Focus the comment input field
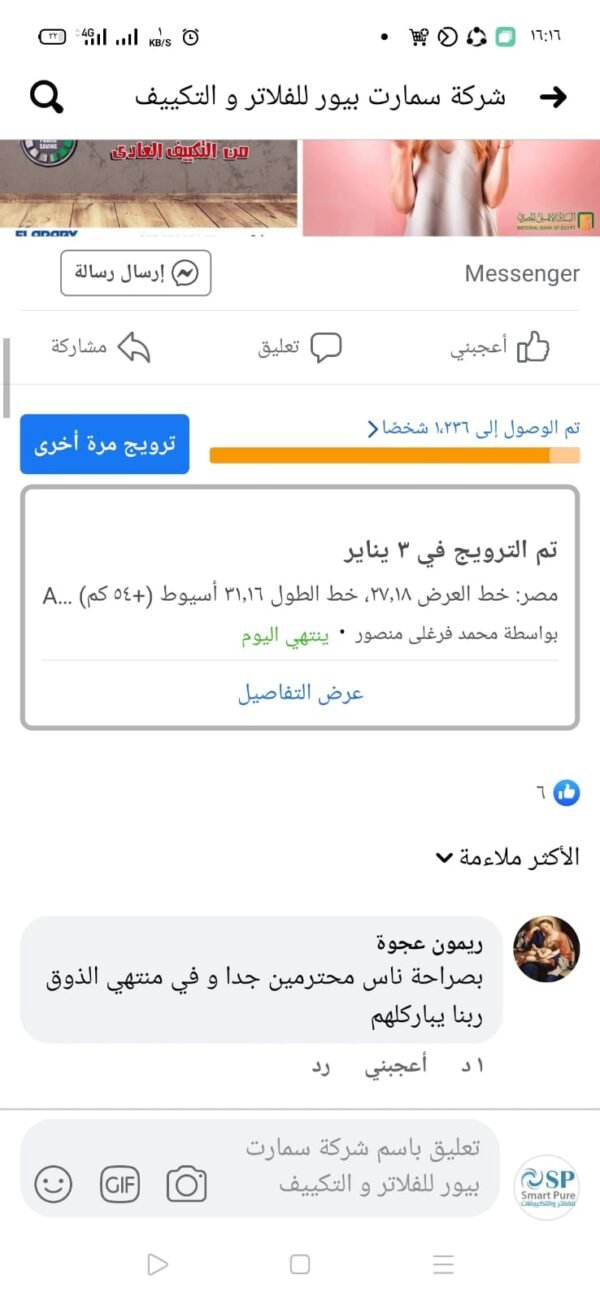600x1301 pixels. pyautogui.click(x=360, y=1167)
